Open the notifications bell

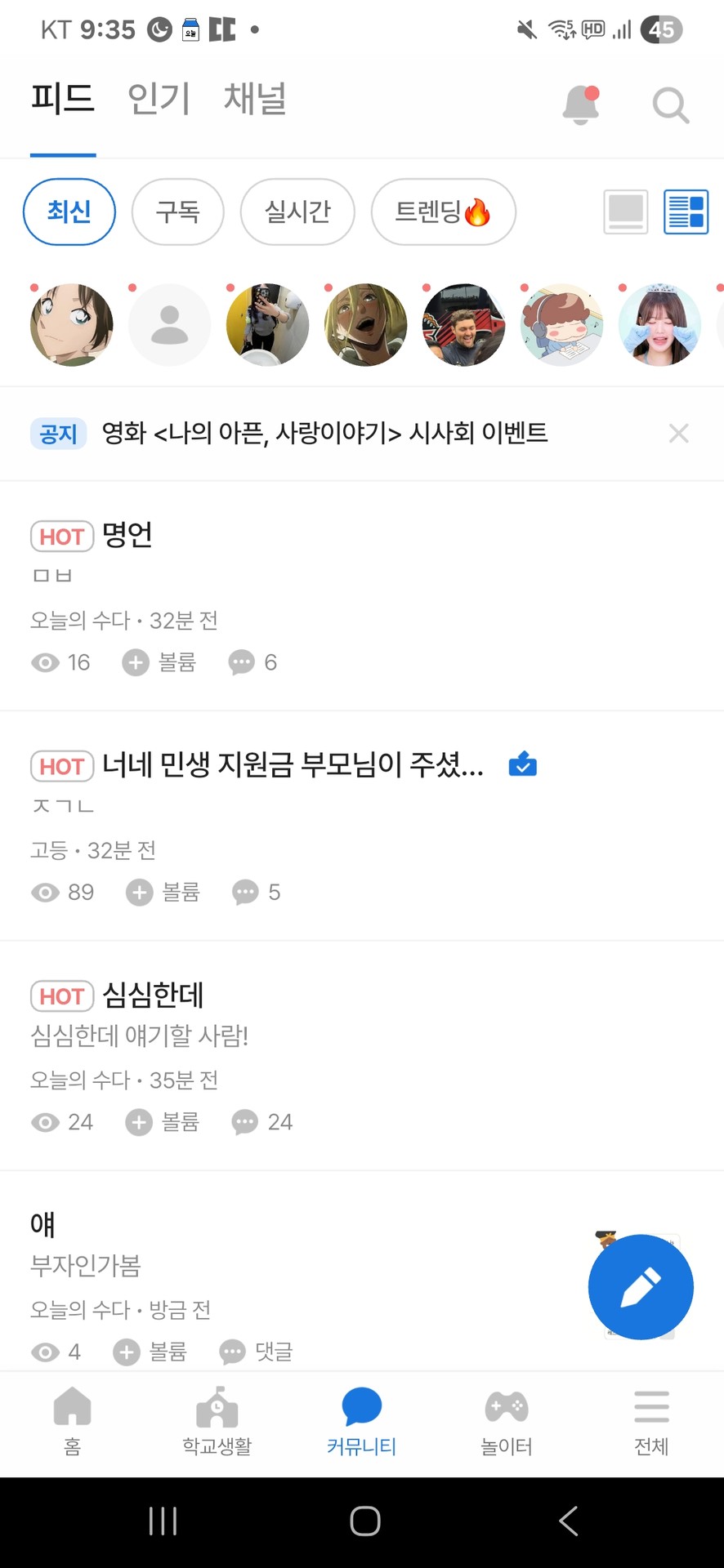[581, 105]
